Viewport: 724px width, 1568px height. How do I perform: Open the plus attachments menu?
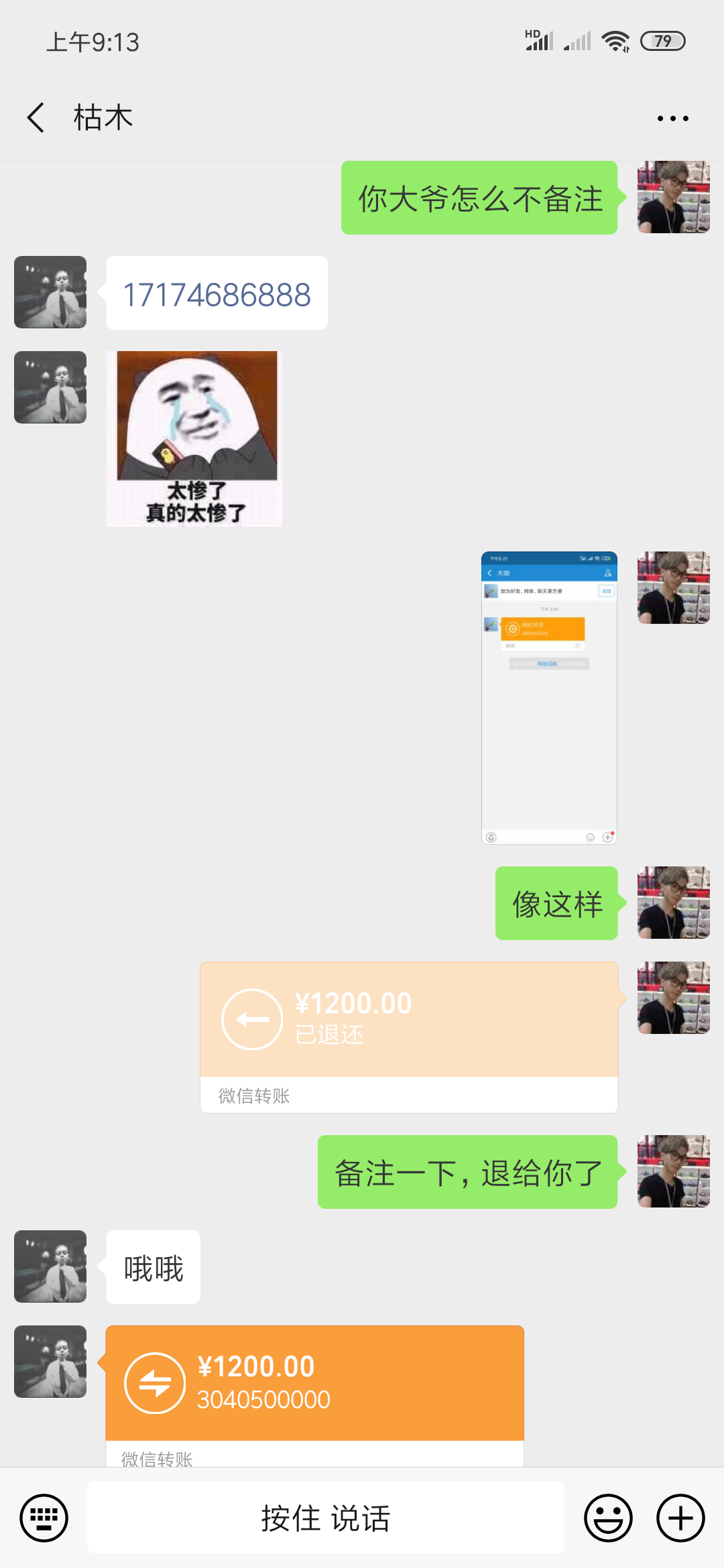click(680, 1518)
